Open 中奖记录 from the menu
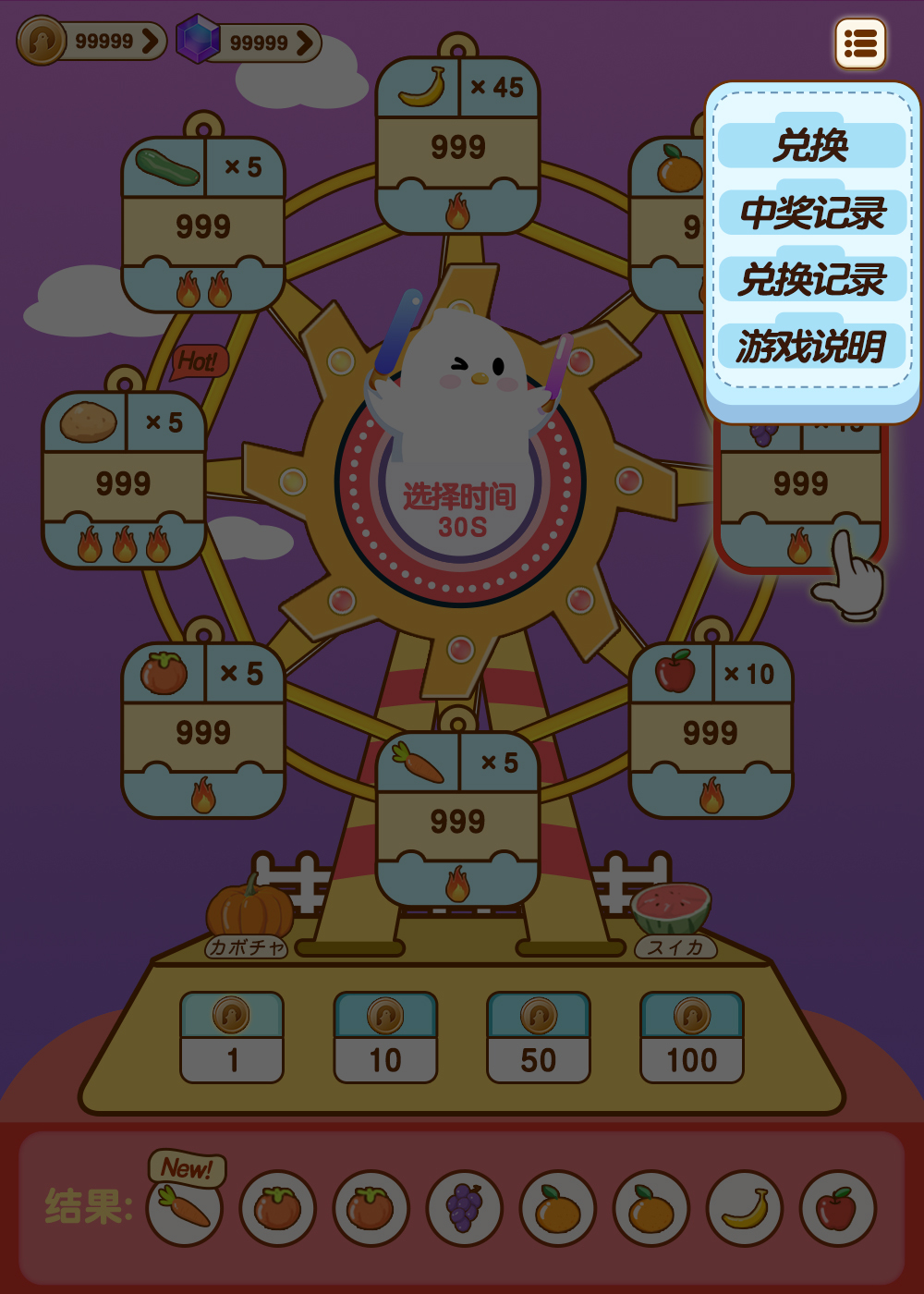Viewport: 924px width, 1294px height. (x=814, y=211)
